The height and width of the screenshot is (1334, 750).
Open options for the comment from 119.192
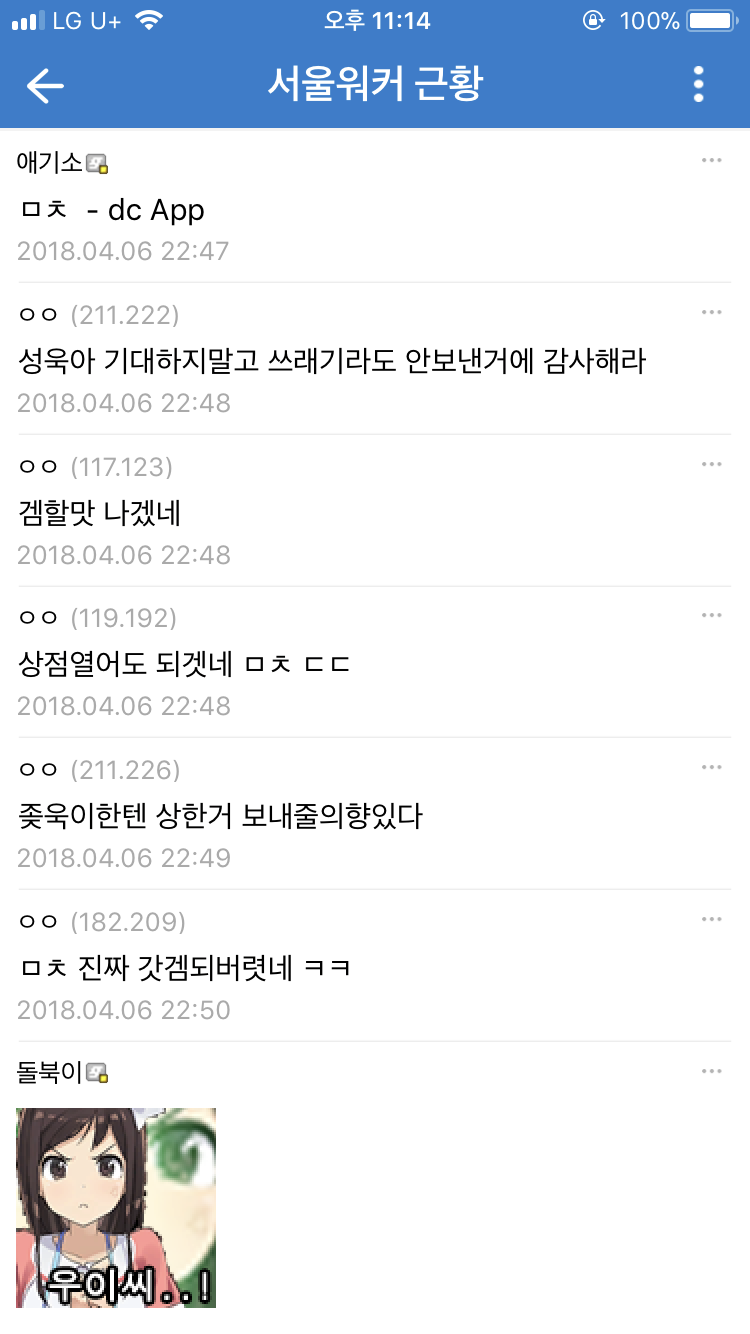point(711,616)
